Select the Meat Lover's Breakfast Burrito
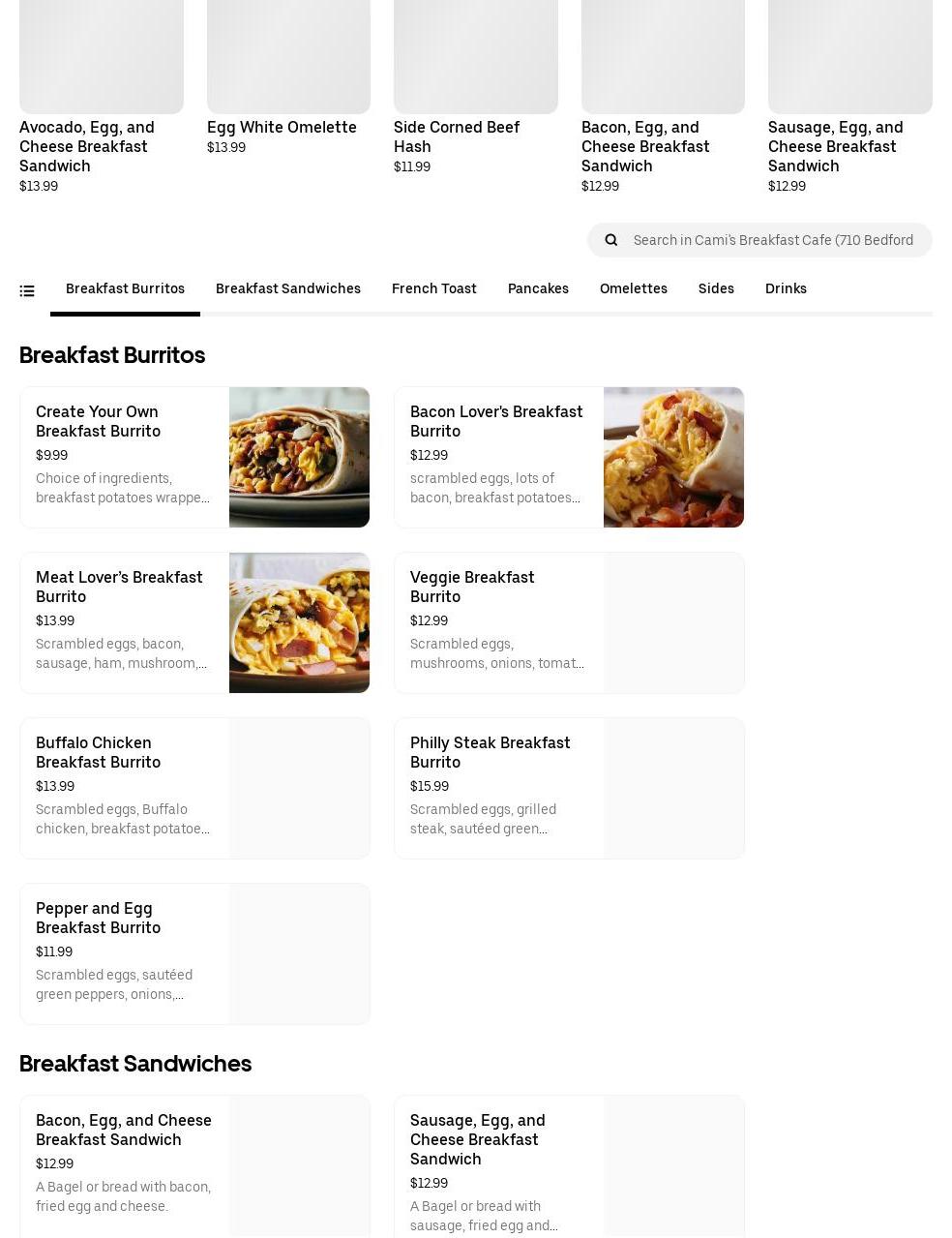This screenshot has width=952, height=1238. pyautogui.click(x=194, y=623)
